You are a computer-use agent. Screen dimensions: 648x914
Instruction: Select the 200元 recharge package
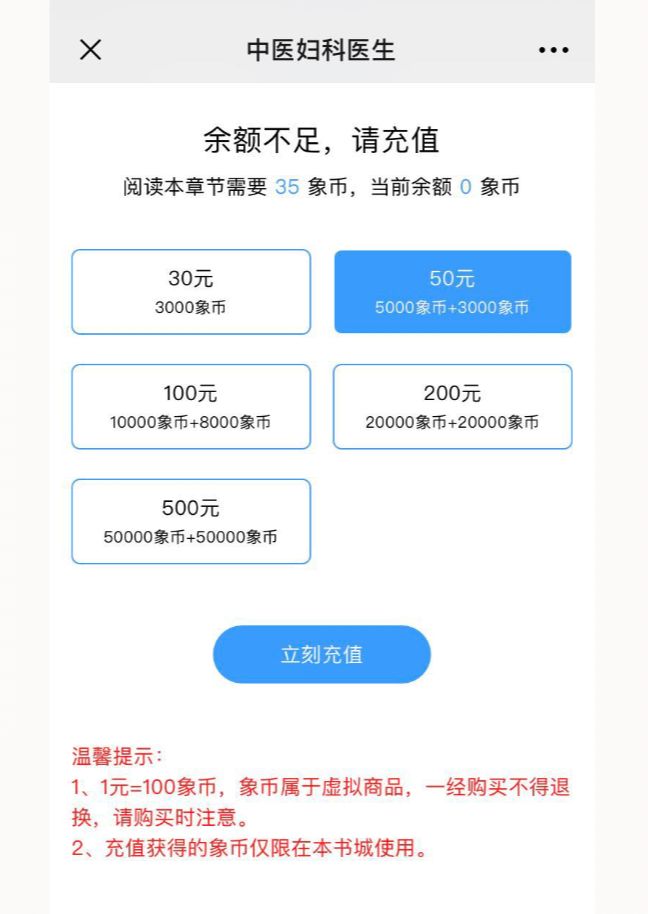pyautogui.click(x=452, y=406)
